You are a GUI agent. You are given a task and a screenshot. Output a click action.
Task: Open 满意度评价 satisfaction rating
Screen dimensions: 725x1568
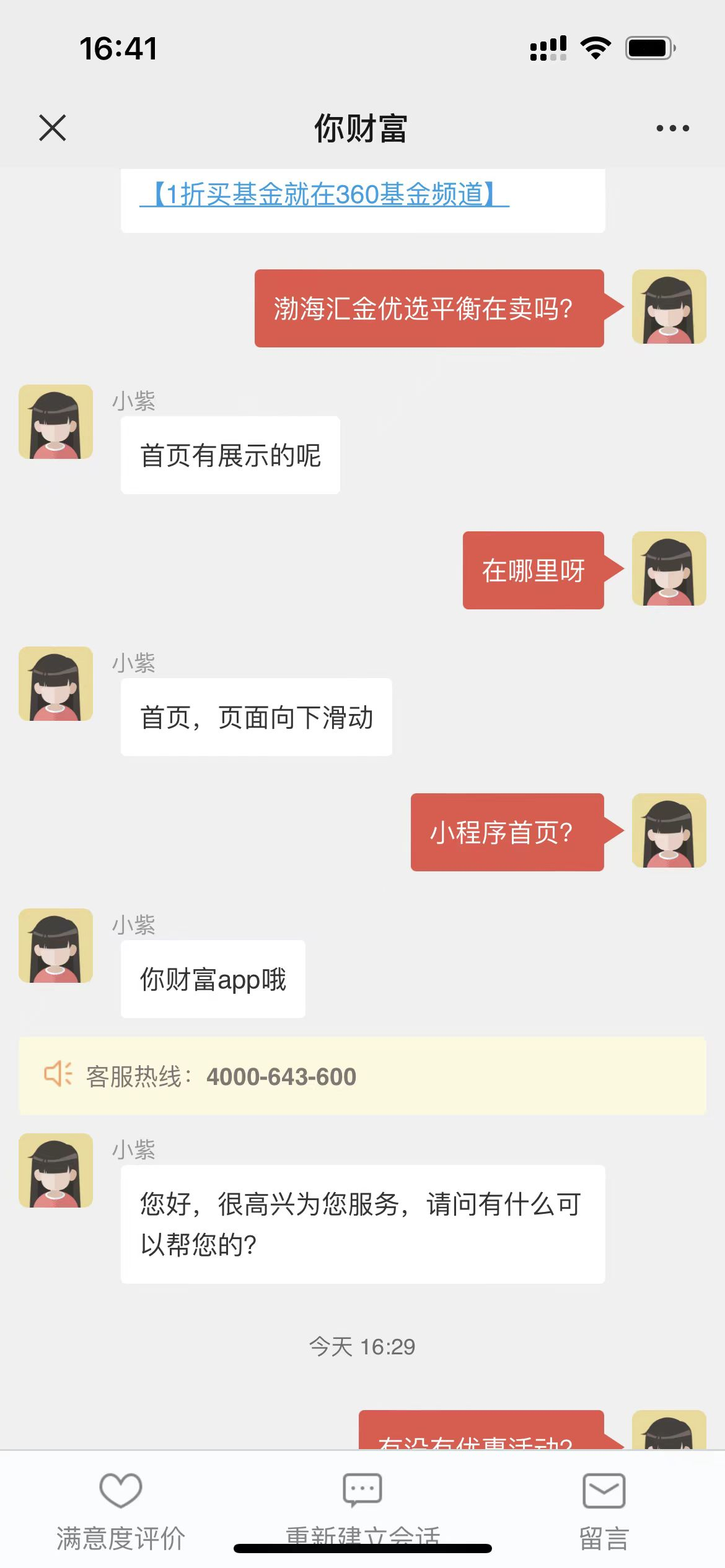[121, 1511]
